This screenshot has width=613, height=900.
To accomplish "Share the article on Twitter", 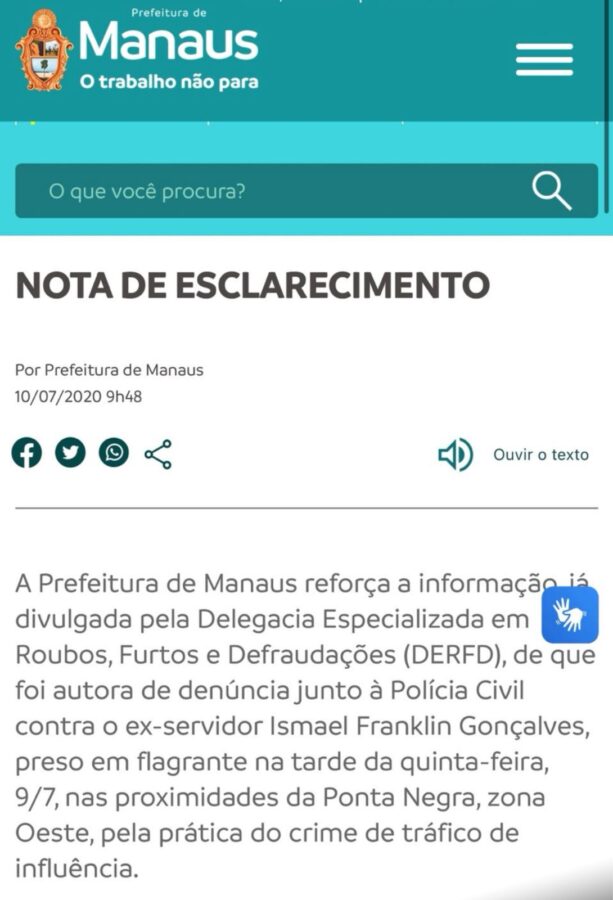I will tap(70, 453).
